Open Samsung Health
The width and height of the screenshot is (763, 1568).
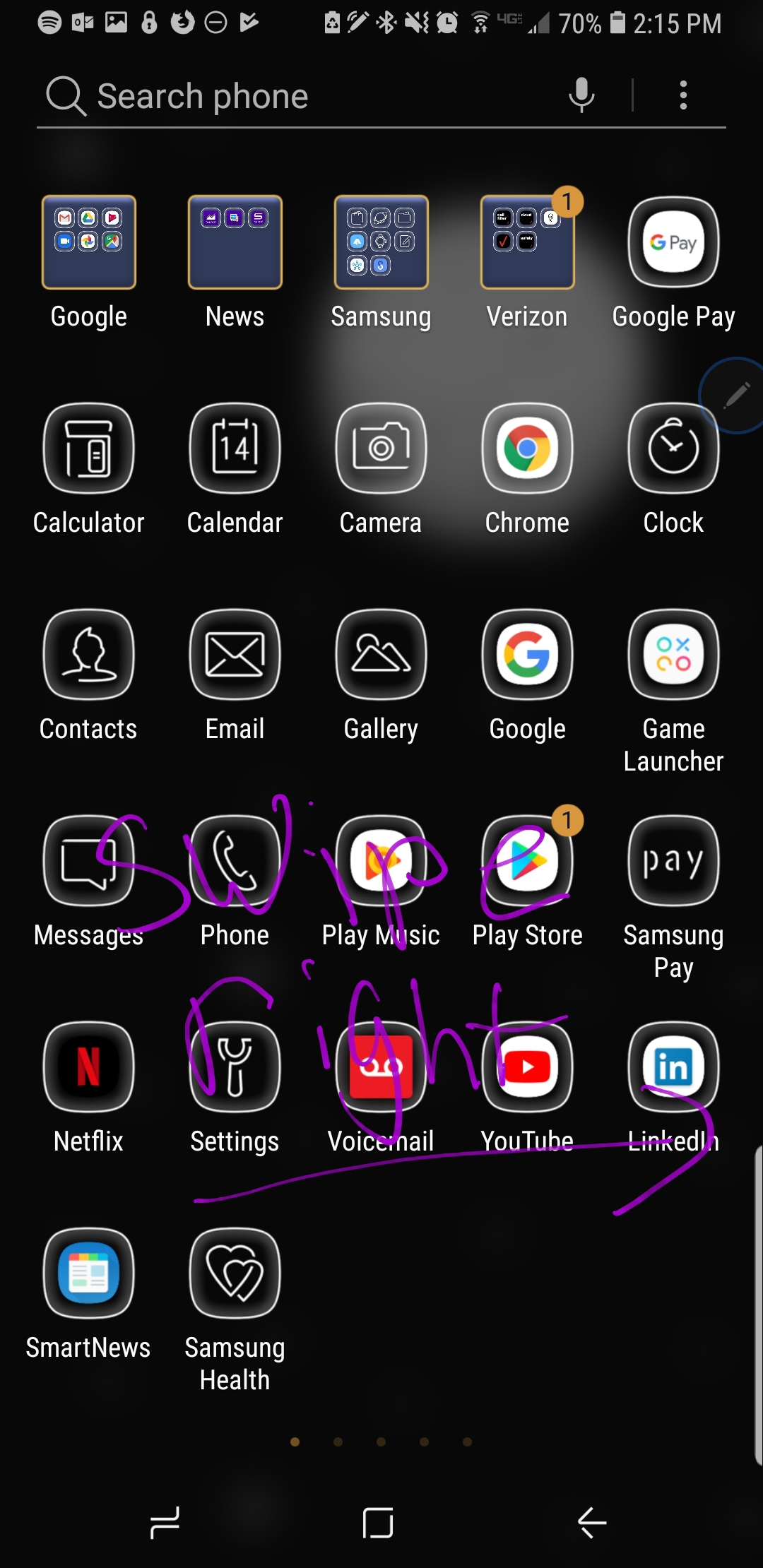click(235, 1271)
